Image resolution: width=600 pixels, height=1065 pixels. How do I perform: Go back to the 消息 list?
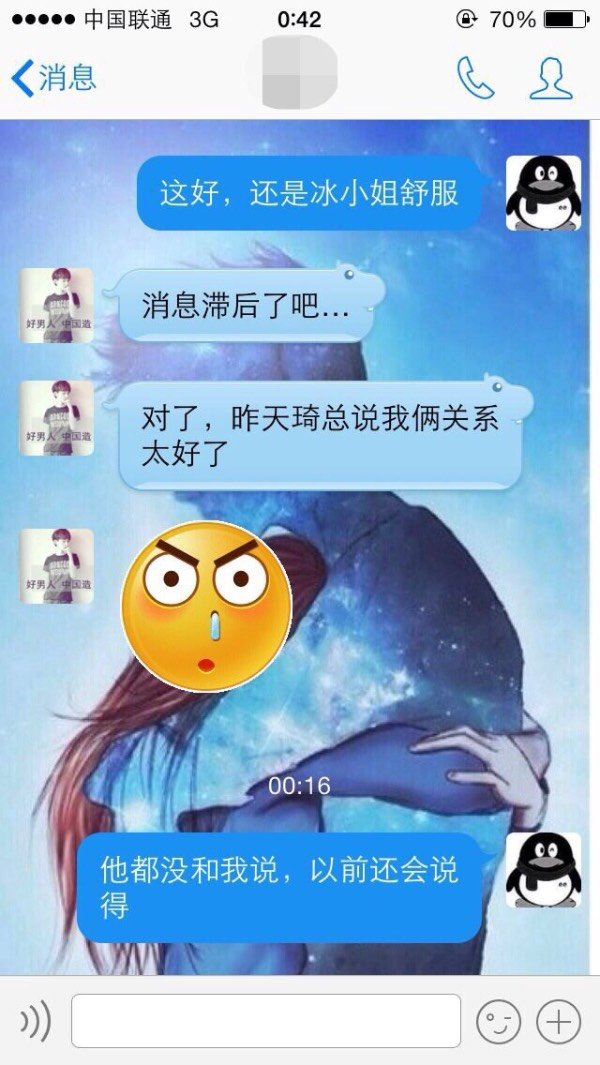54,77
